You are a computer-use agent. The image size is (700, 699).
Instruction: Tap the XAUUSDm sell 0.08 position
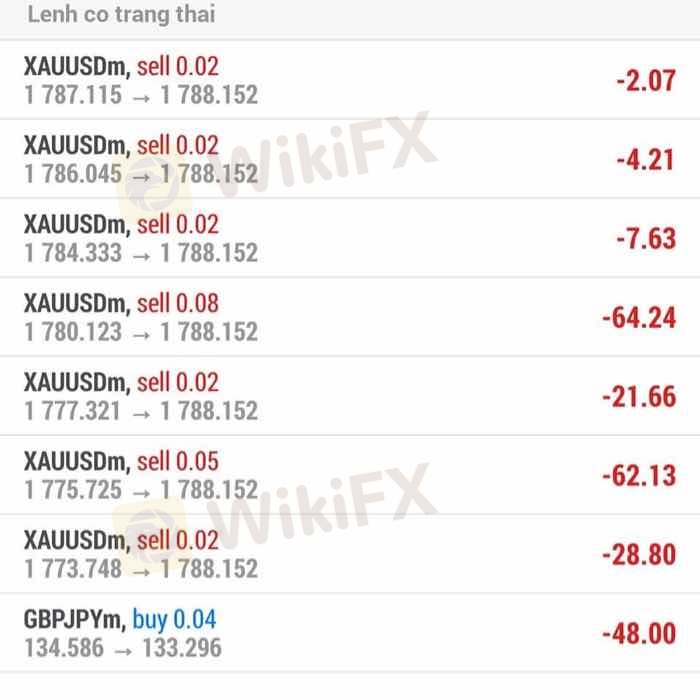[x=350, y=317]
